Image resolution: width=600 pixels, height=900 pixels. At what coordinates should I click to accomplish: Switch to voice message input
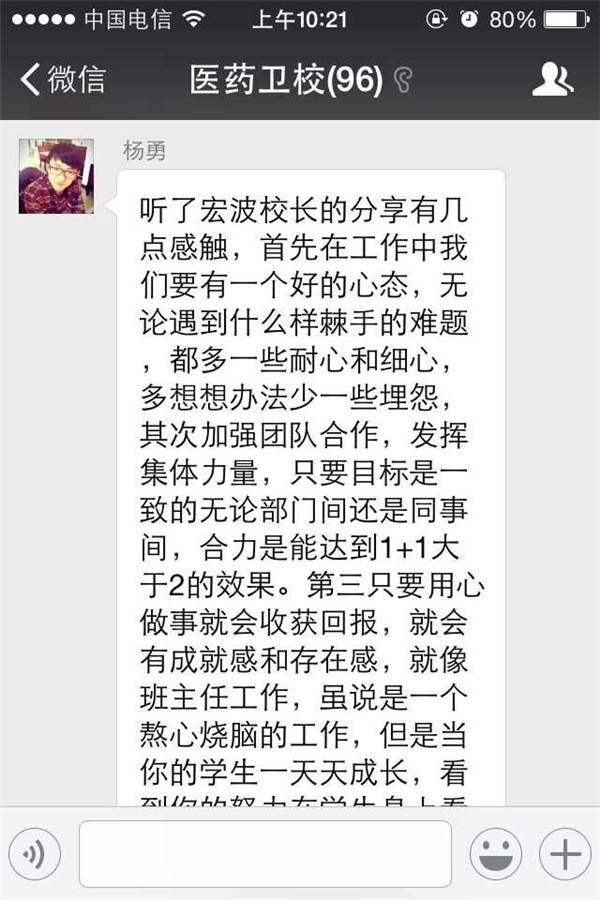(x=36, y=855)
